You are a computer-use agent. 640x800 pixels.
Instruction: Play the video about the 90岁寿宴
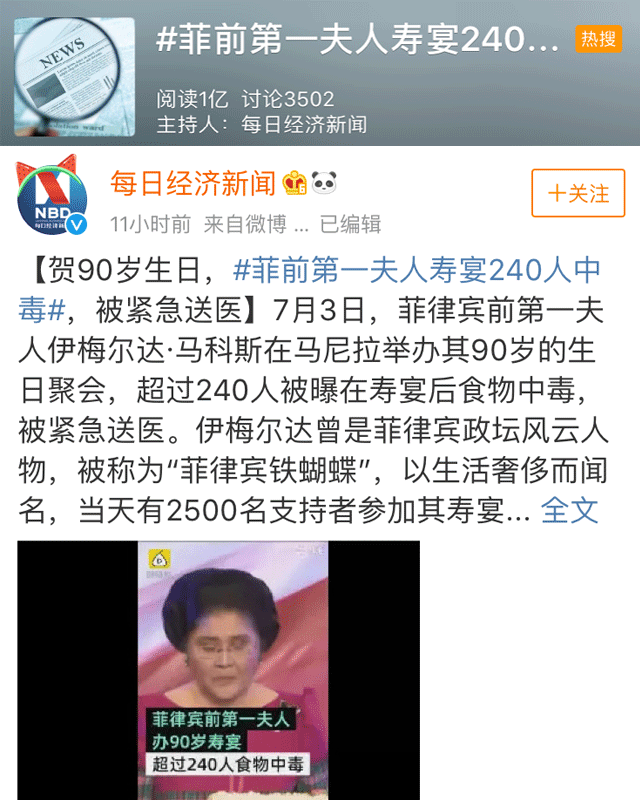[x=218, y=668]
